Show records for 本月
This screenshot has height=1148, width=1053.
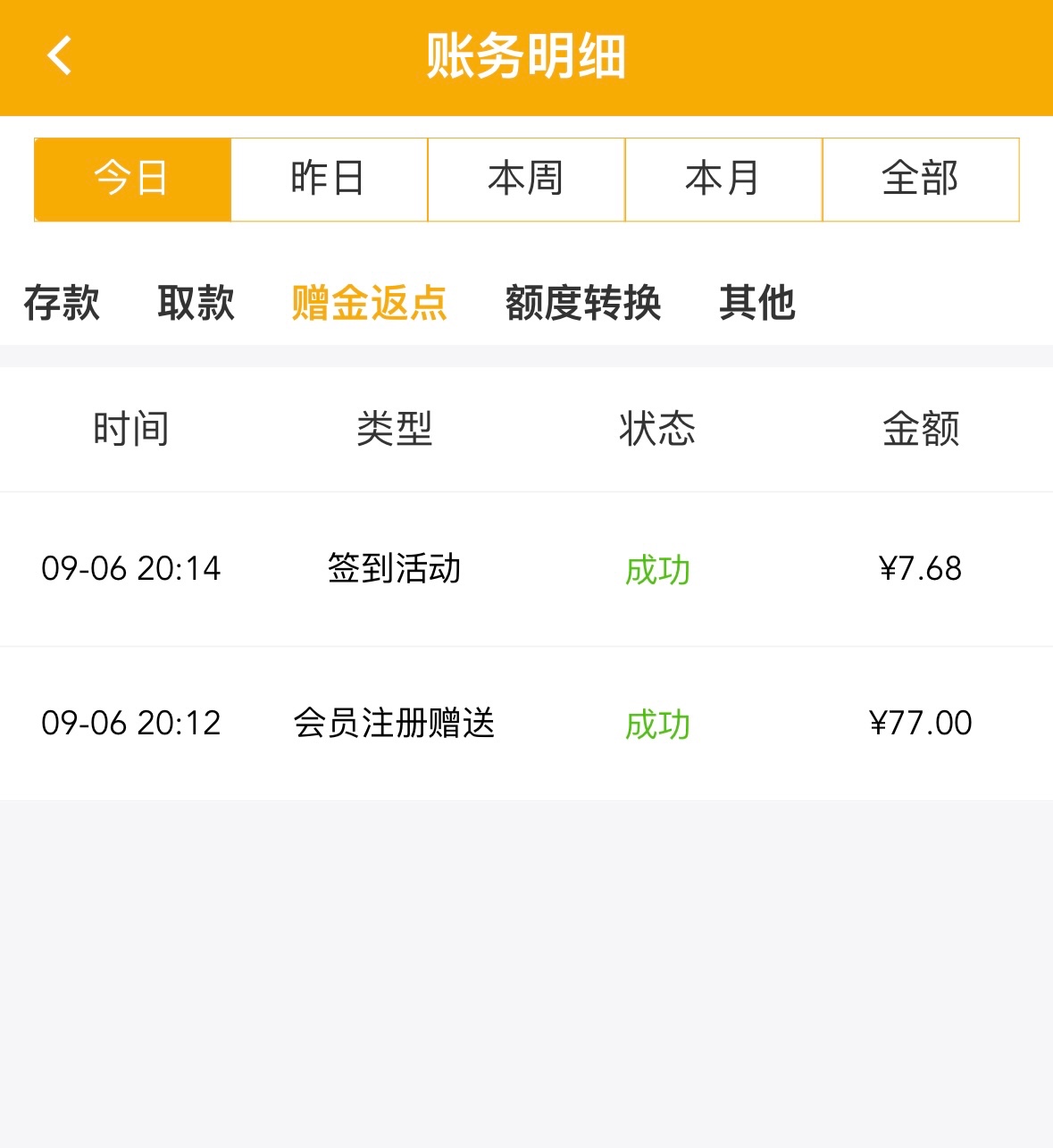[x=723, y=179]
